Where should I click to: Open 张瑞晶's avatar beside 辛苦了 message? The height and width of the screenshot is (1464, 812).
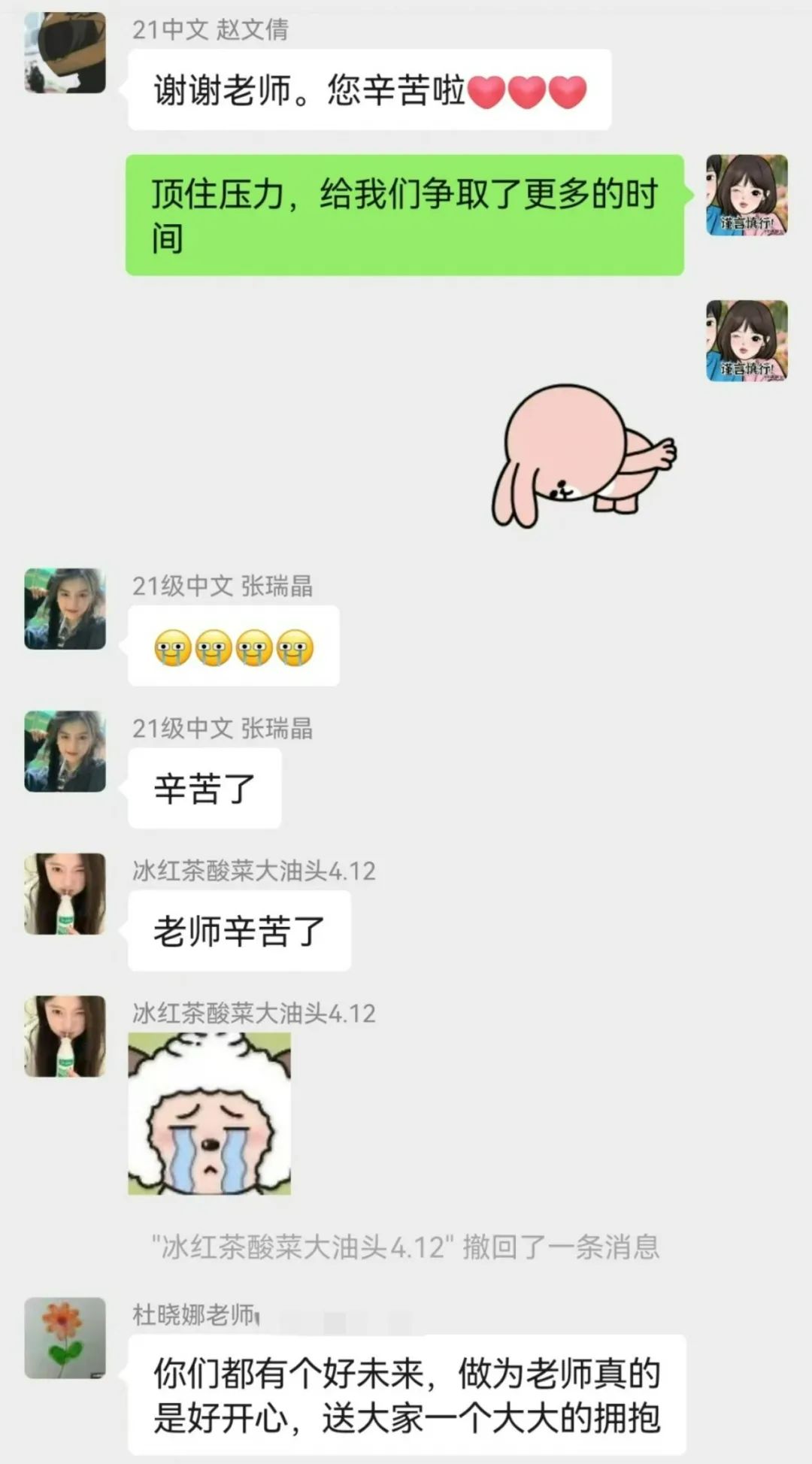pos(65,751)
